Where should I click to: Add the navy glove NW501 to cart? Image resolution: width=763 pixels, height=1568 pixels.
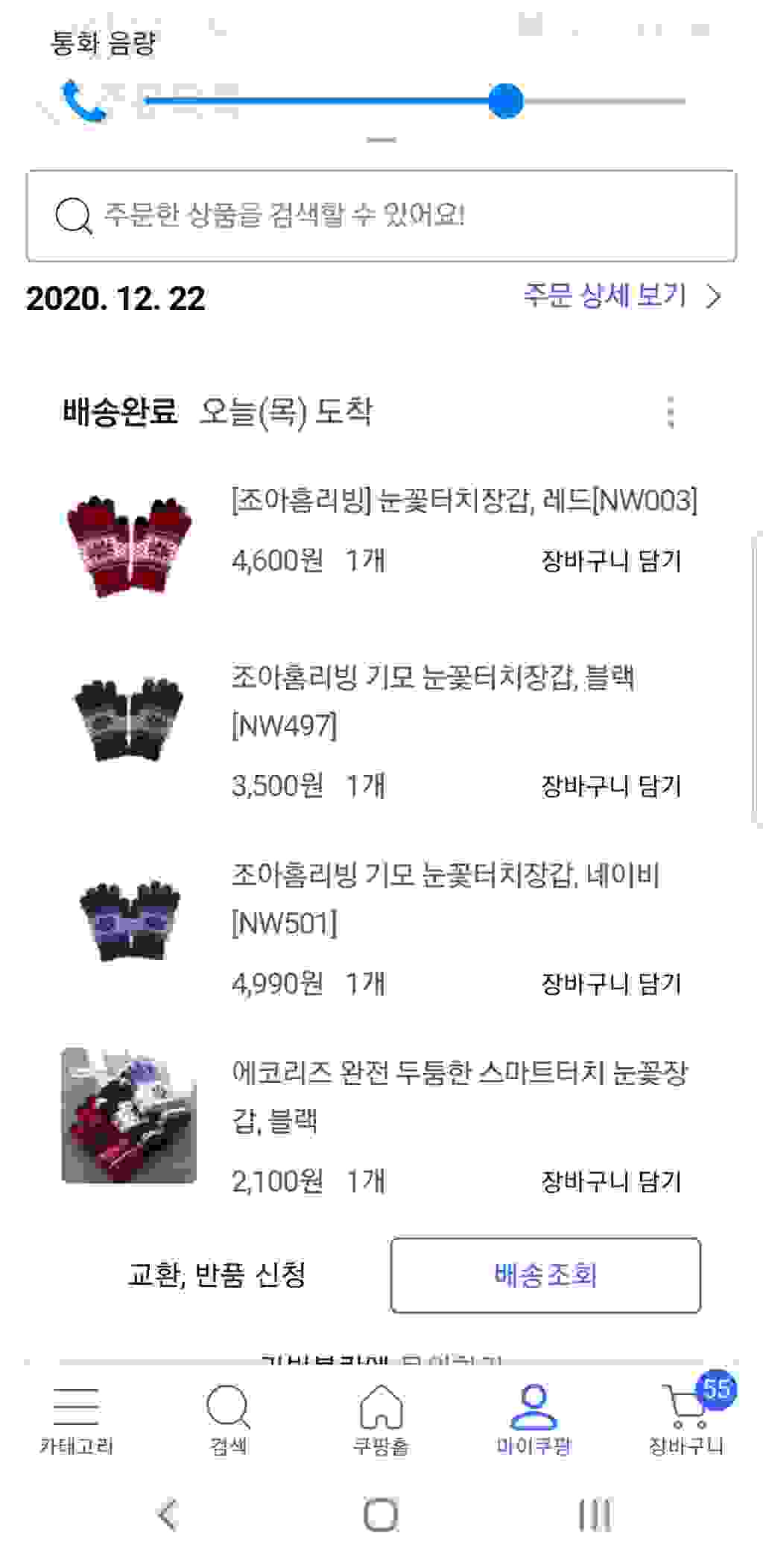tap(611, 983)
